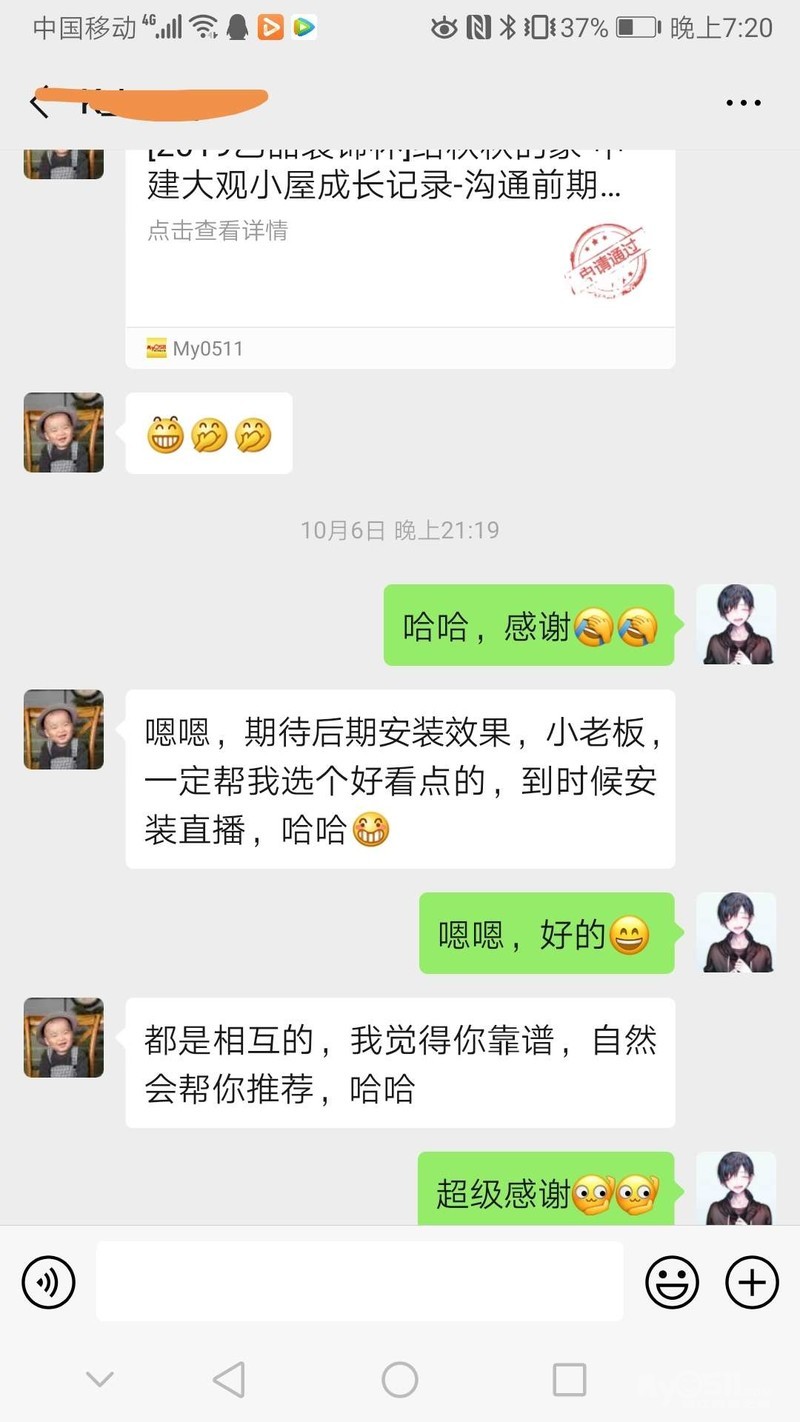Switch to voice message input
Screen dimensions: 800x1422
(49, 1281)
